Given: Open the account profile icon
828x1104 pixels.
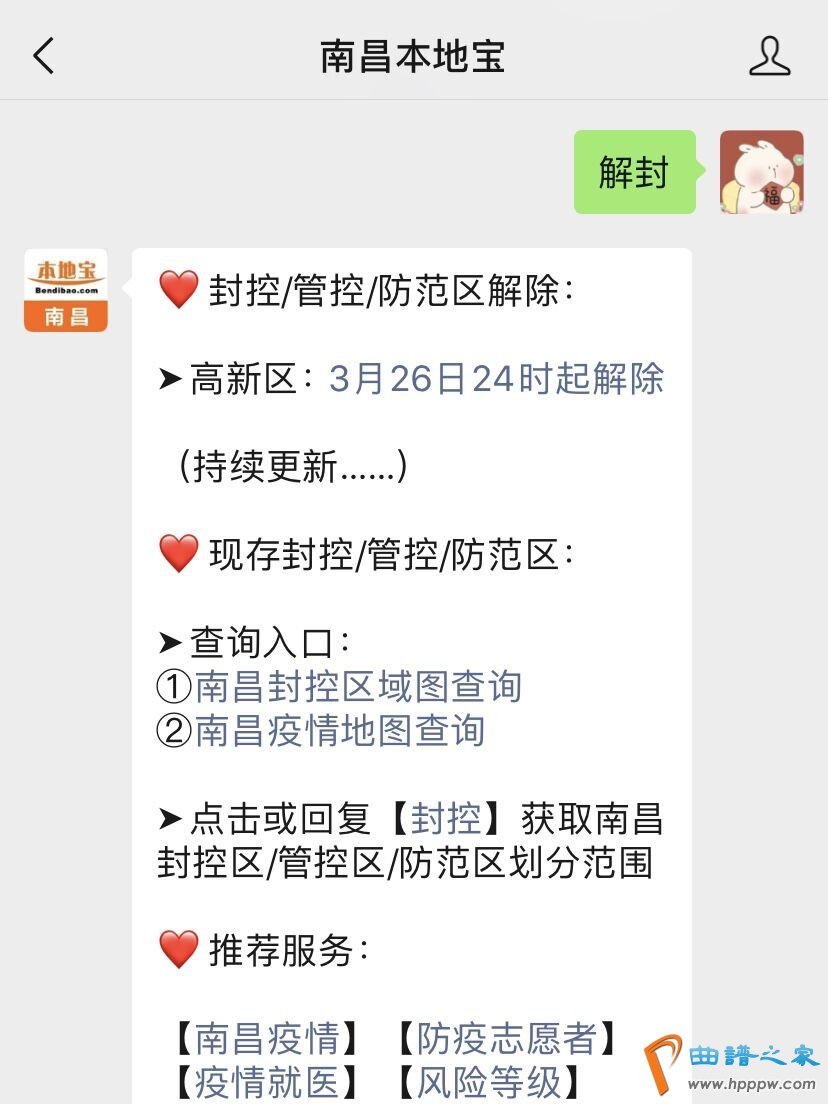Looking at the screenshot, I should [769, 56].
